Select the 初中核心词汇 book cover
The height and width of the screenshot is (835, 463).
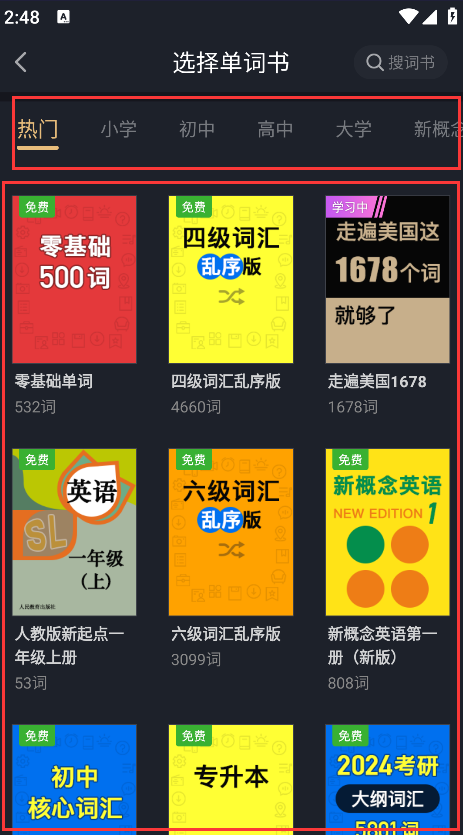[75, 779]
